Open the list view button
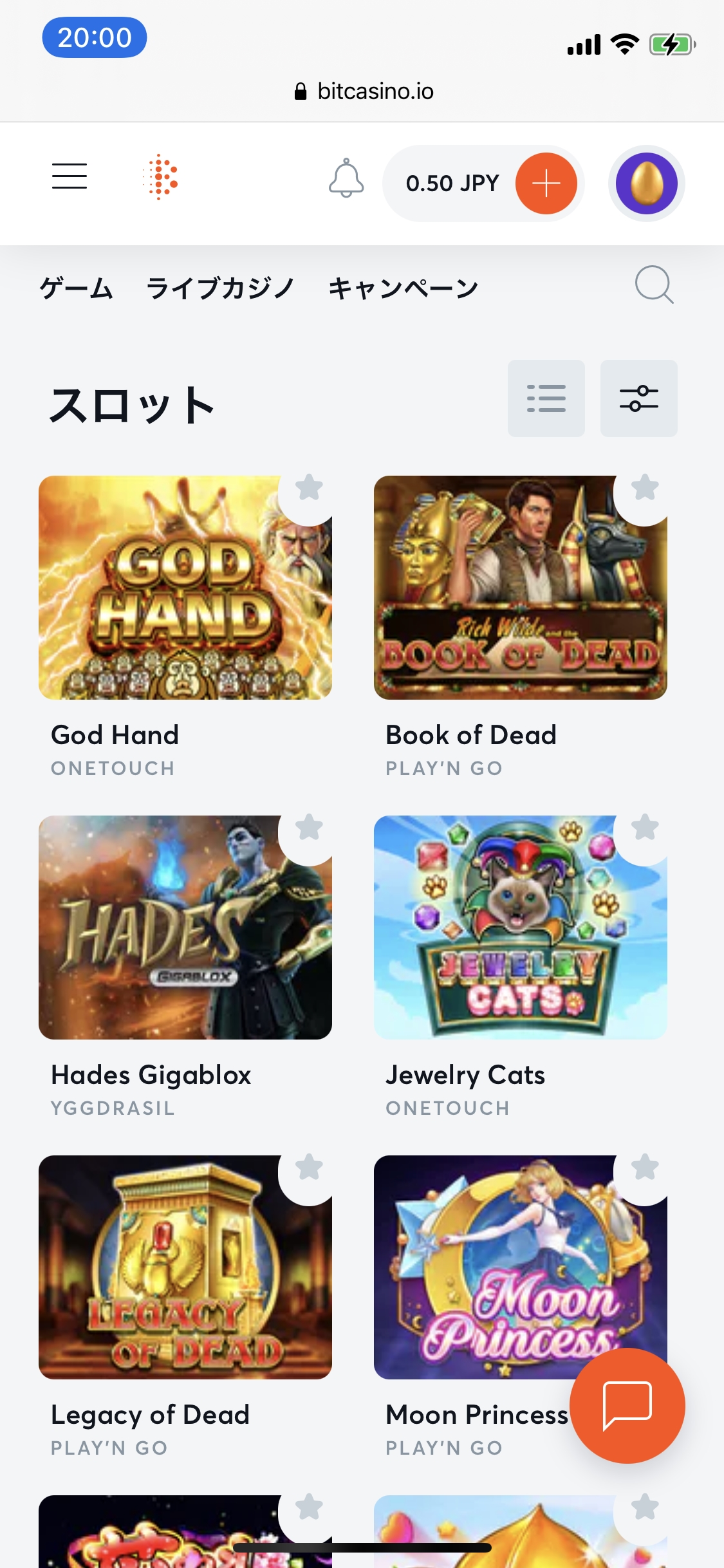This screenshot has height=1568, width=724. tap(546, 398)
